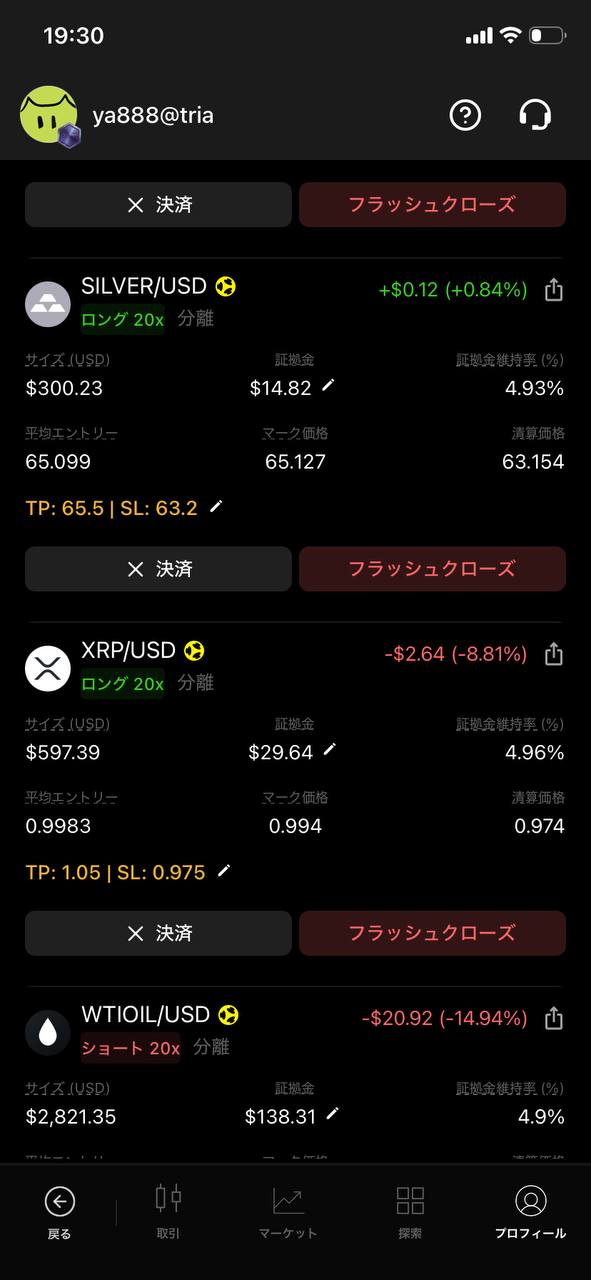Viewport: 591px width, 1280px height.
Task: Open the ya888@tria profile avatar
Action: [x=50, y=116]
